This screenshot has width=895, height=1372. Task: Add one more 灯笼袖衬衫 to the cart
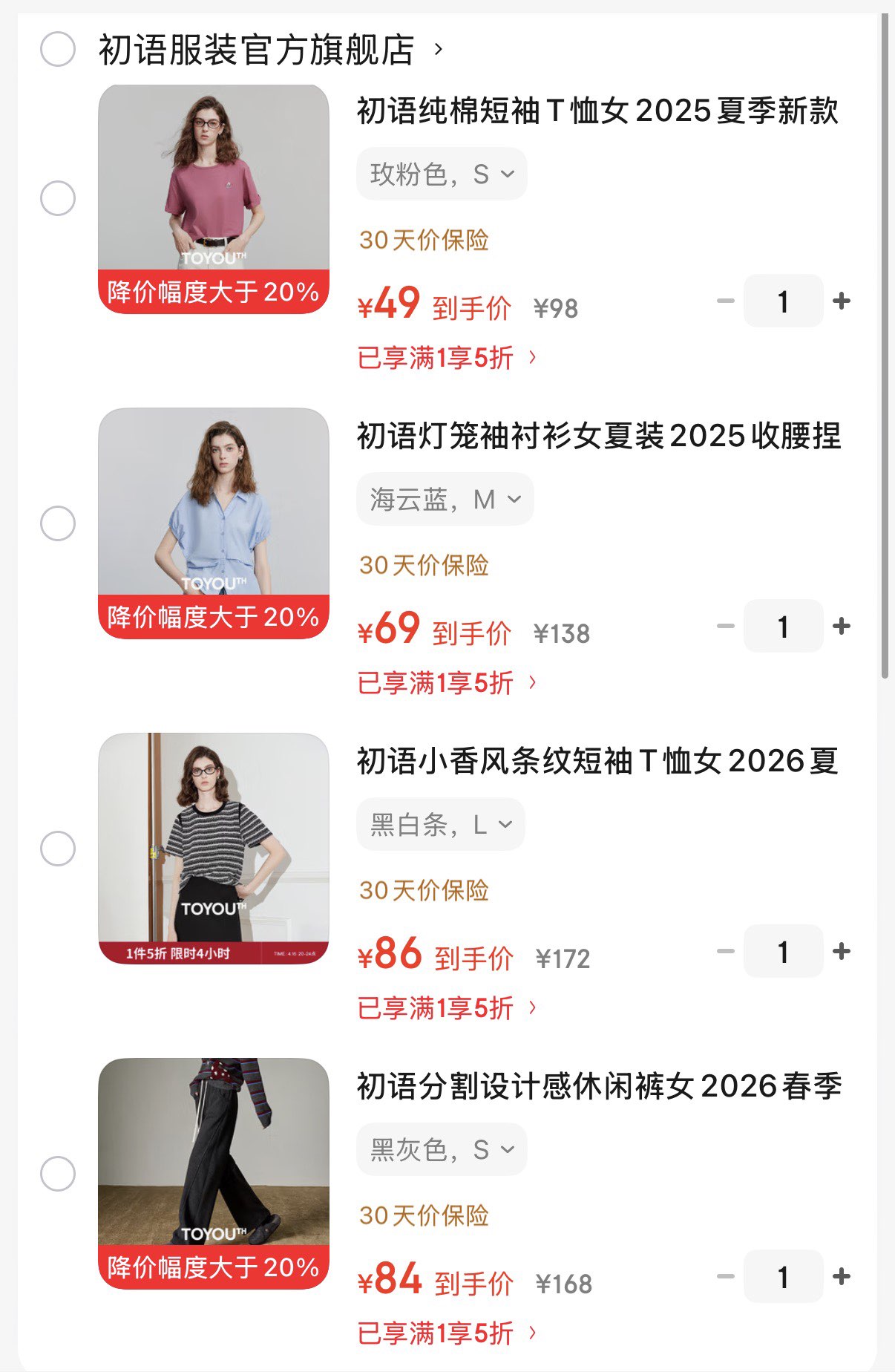[842, 626]
